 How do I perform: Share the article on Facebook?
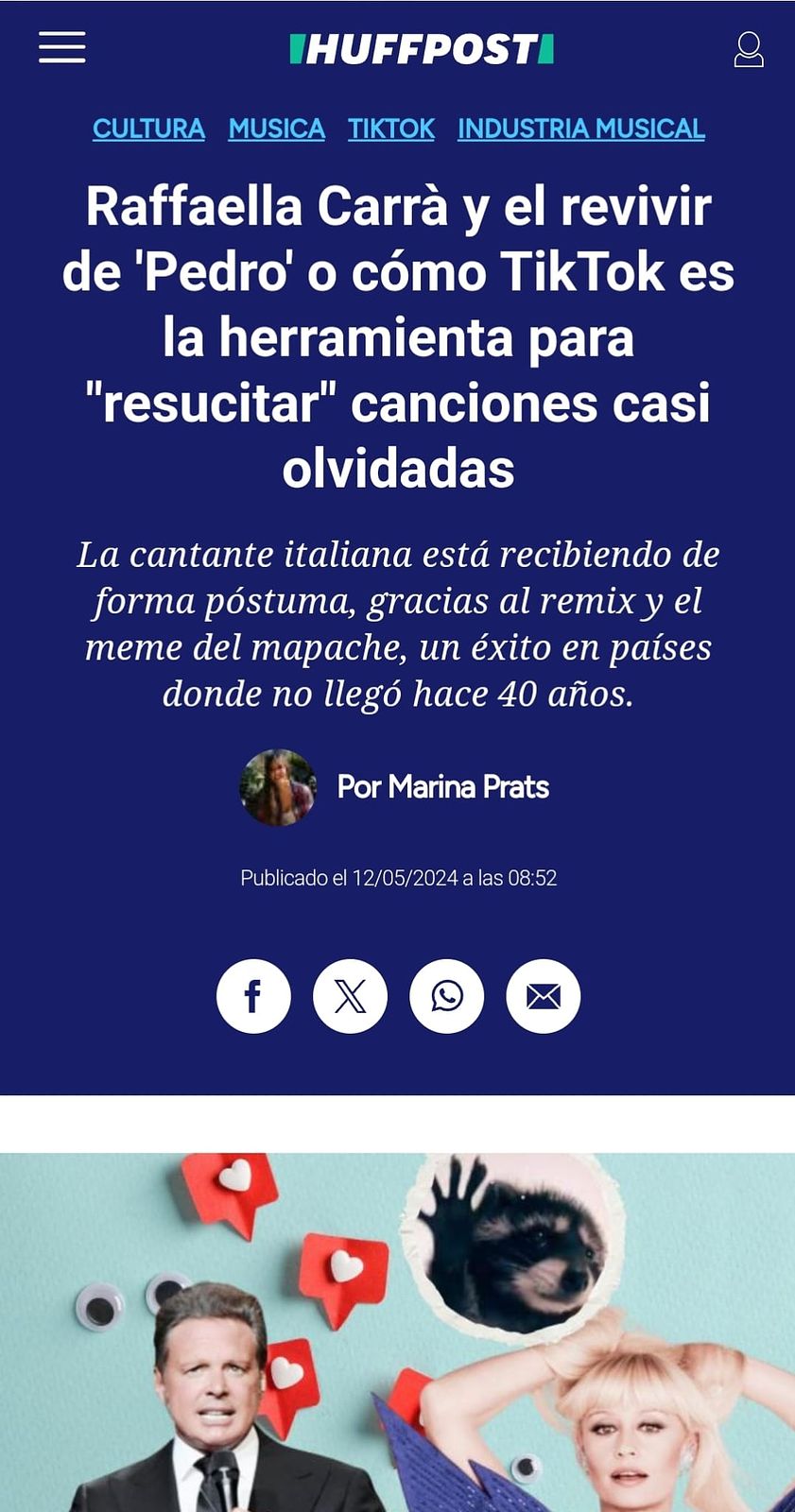(253, 996)
